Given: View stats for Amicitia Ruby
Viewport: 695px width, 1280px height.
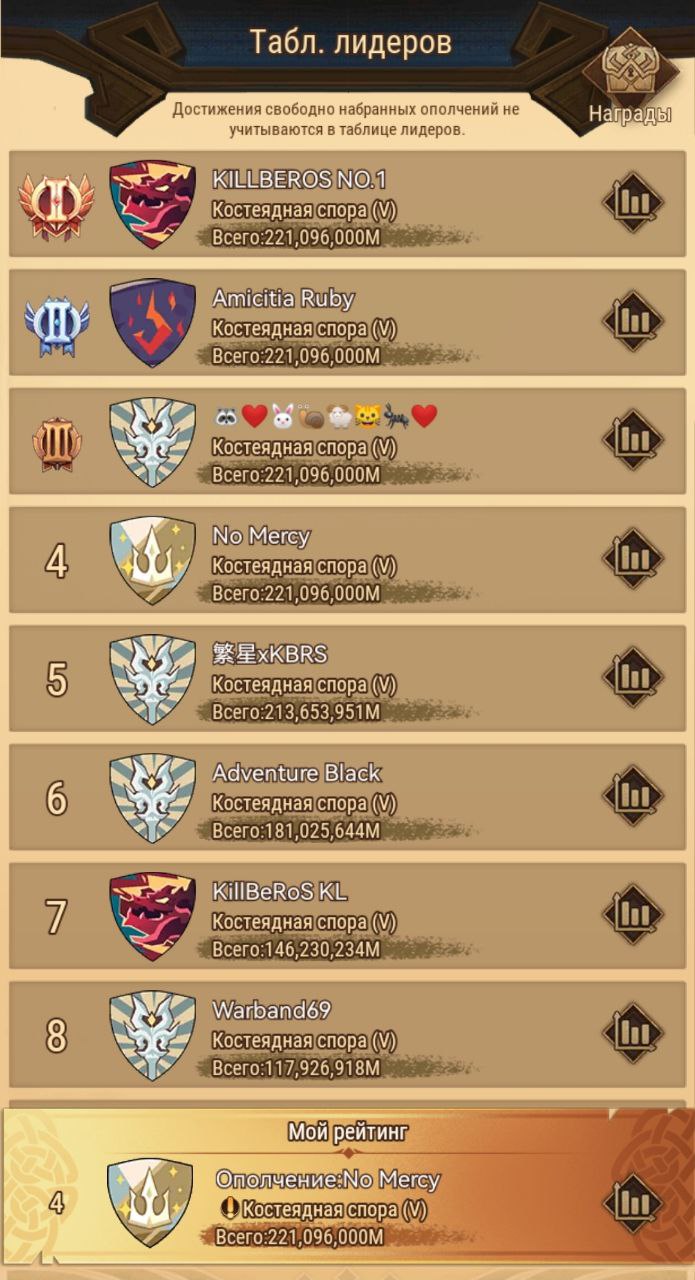Looking at the screenshot, I should point(632,322).
